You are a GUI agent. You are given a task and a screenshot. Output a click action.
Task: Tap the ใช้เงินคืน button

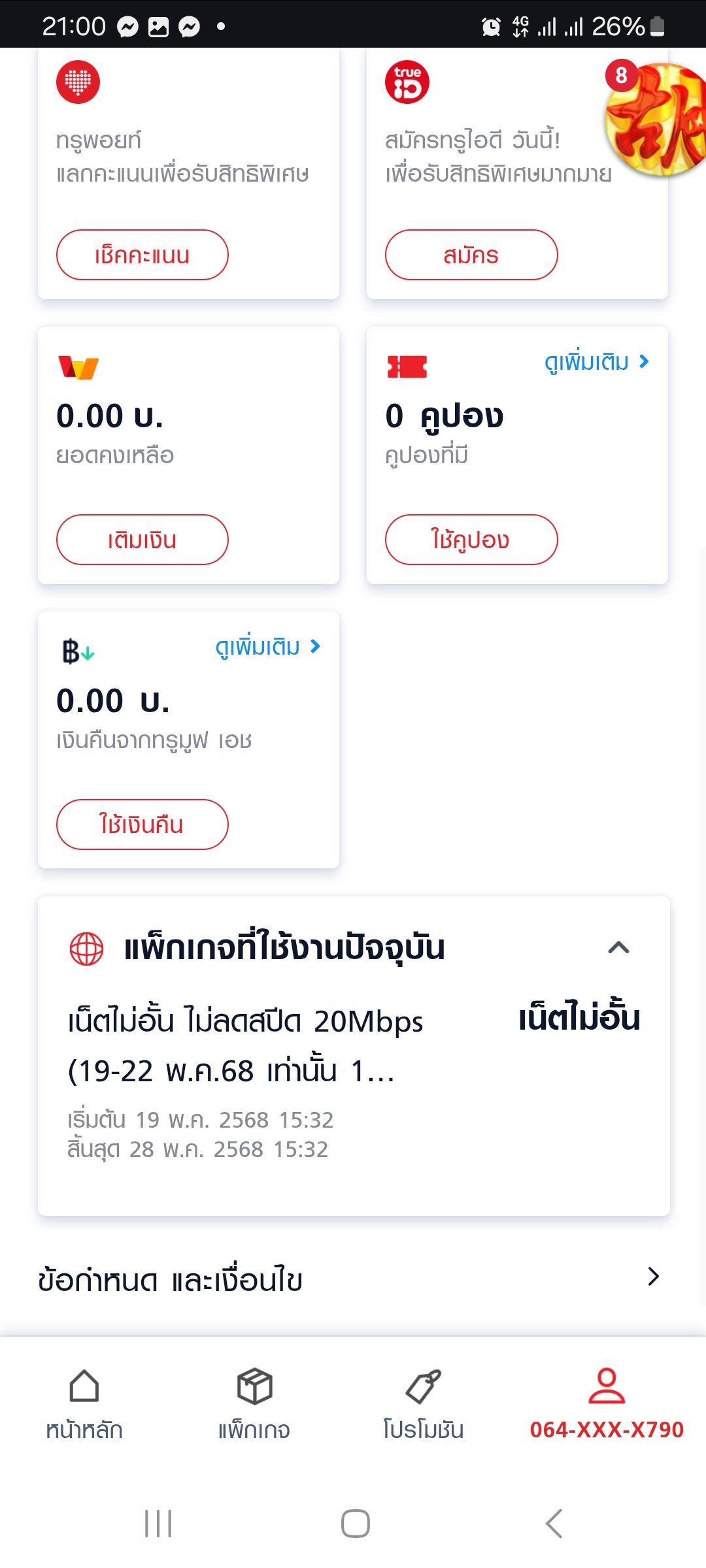[x=143, y=825]
